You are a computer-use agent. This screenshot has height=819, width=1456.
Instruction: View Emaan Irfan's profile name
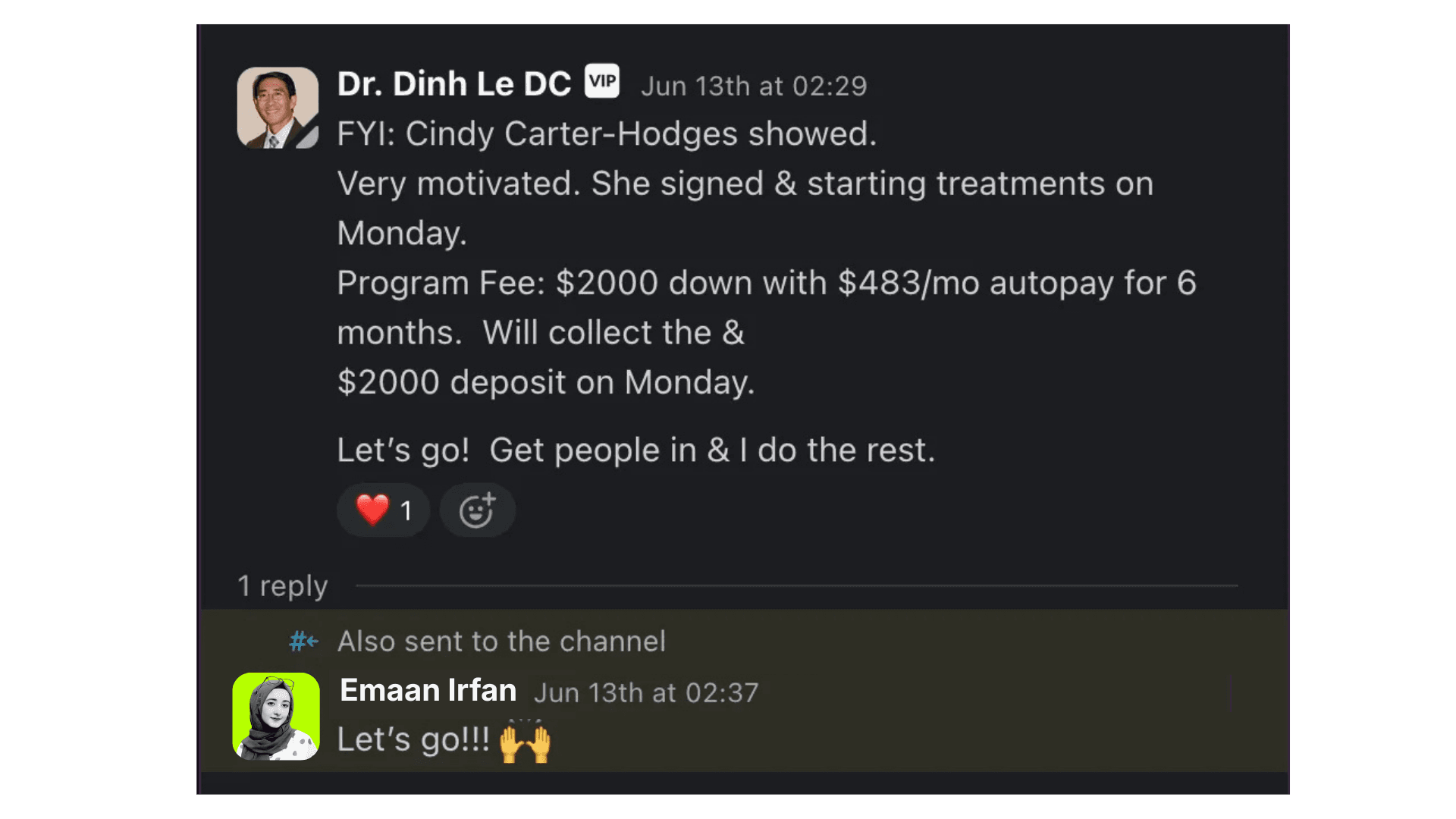428,691
